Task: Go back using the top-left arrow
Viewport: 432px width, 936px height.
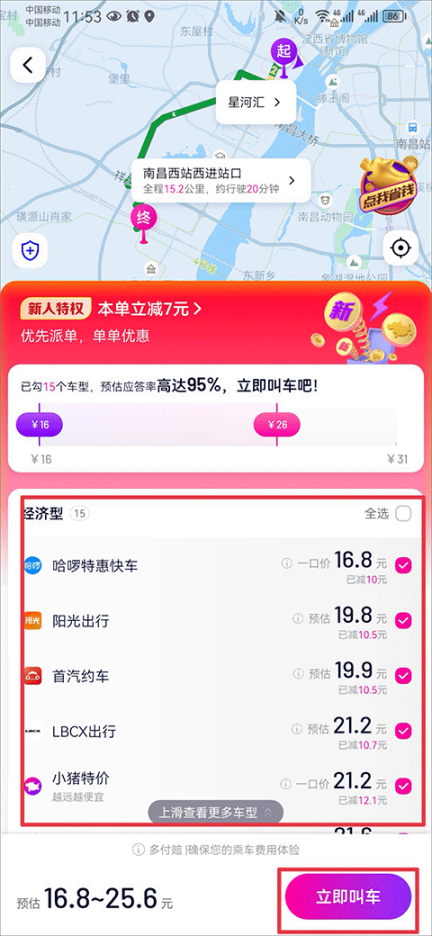Action: (27, 65)
